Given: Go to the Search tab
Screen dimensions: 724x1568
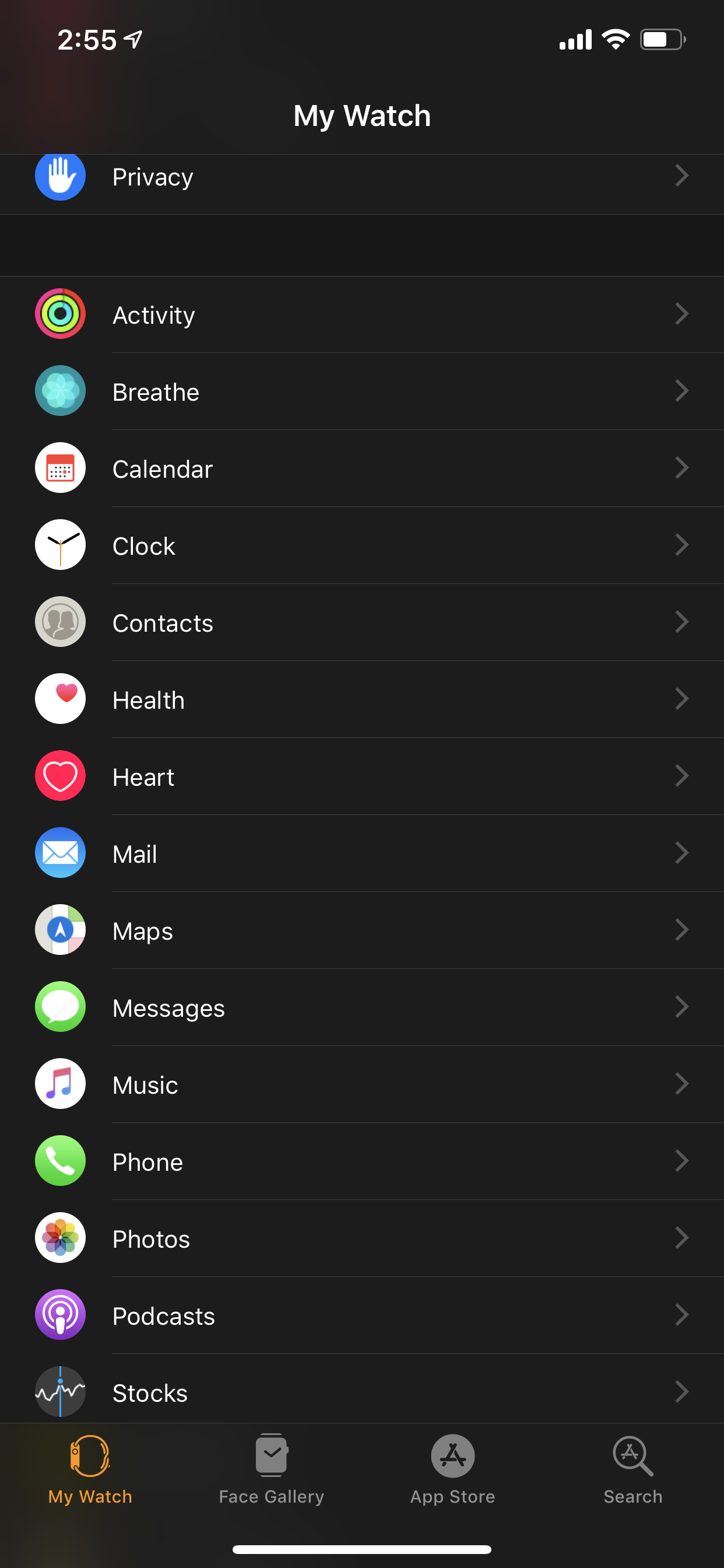Looking at the screenshot, I should (633, 1469).
